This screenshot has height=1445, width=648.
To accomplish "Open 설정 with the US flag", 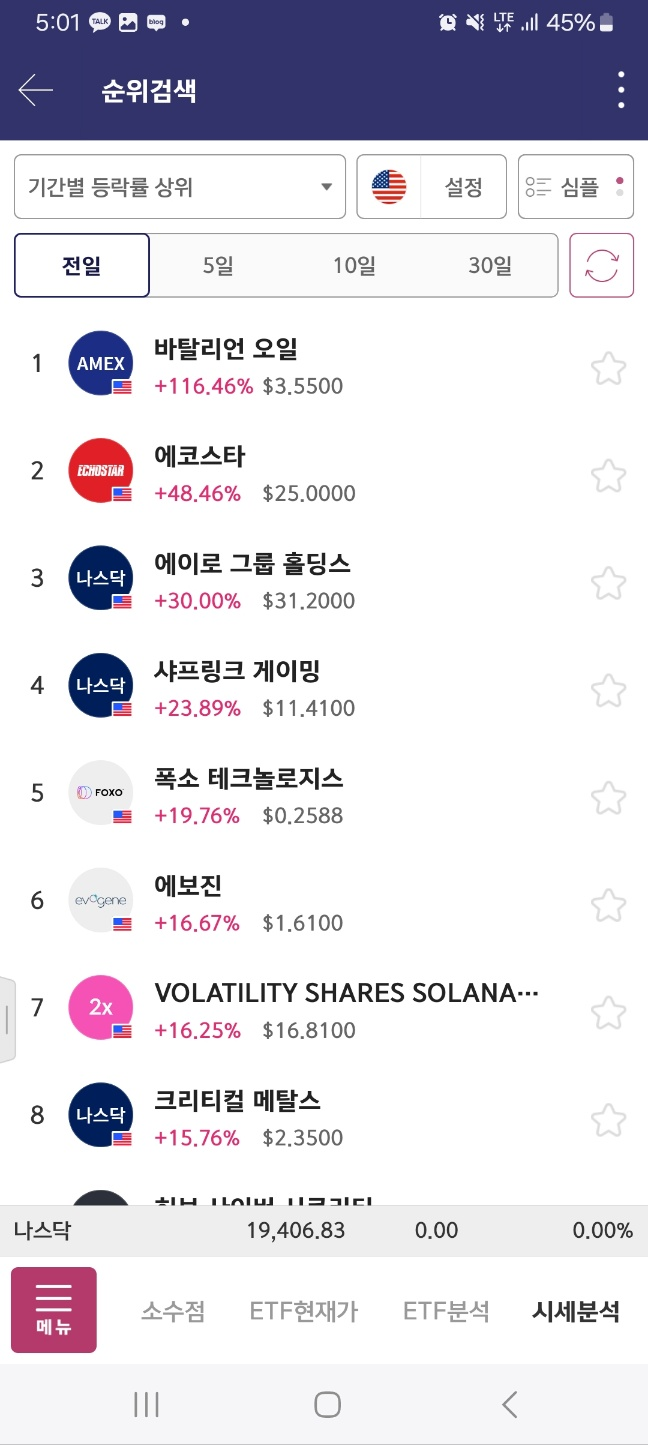I will (x=432, y=187).
